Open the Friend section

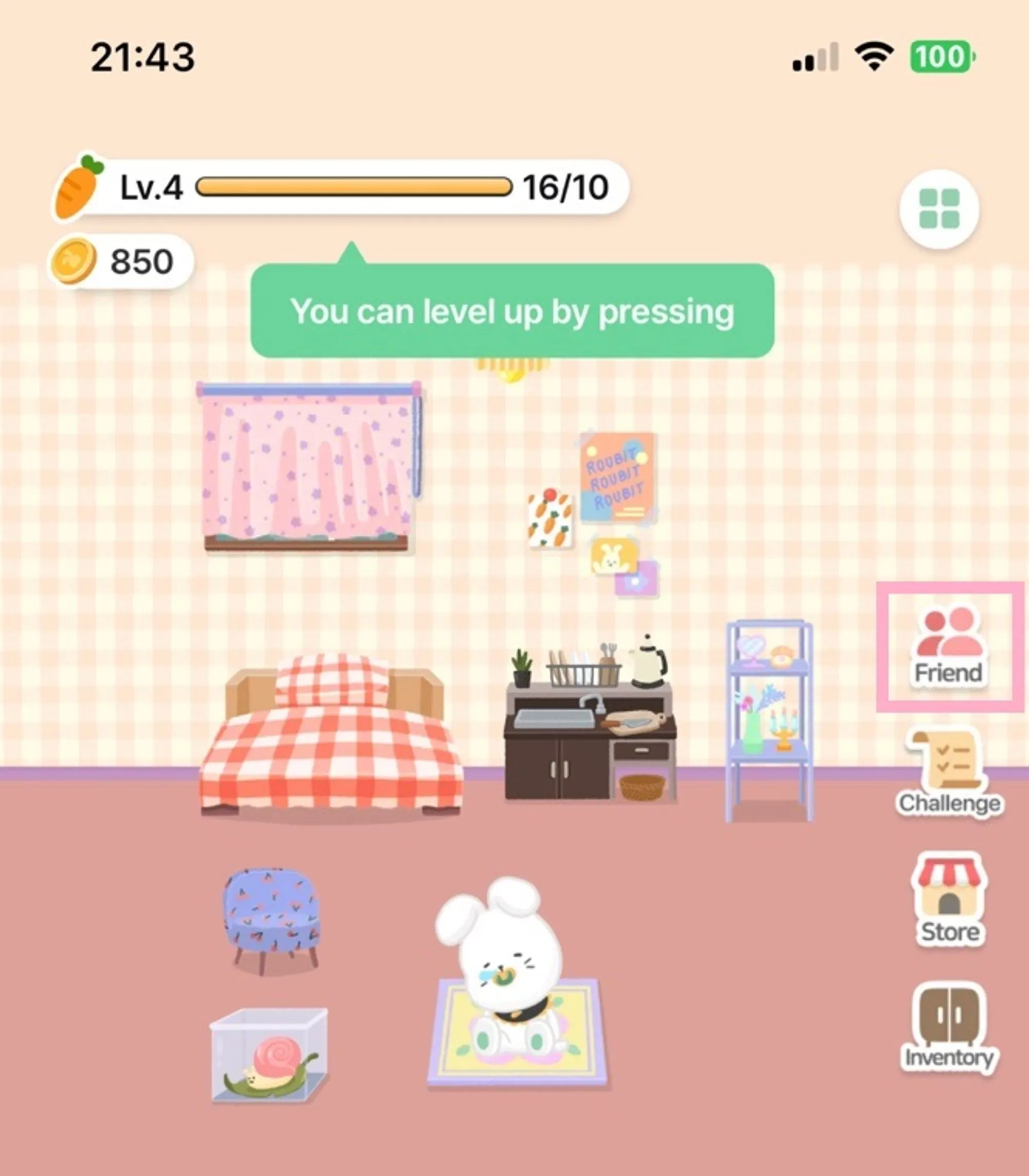(949, 647)
